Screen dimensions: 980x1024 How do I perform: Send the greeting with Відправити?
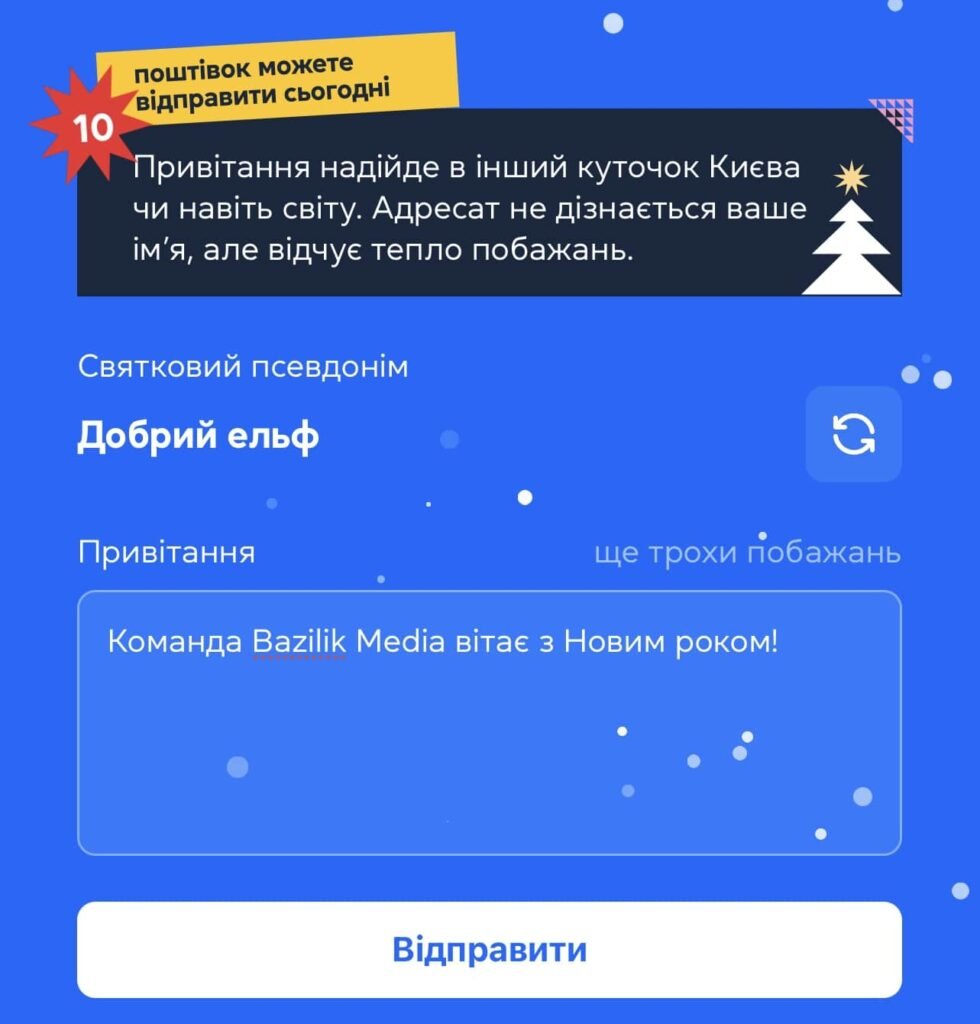(x=489, y=949)
